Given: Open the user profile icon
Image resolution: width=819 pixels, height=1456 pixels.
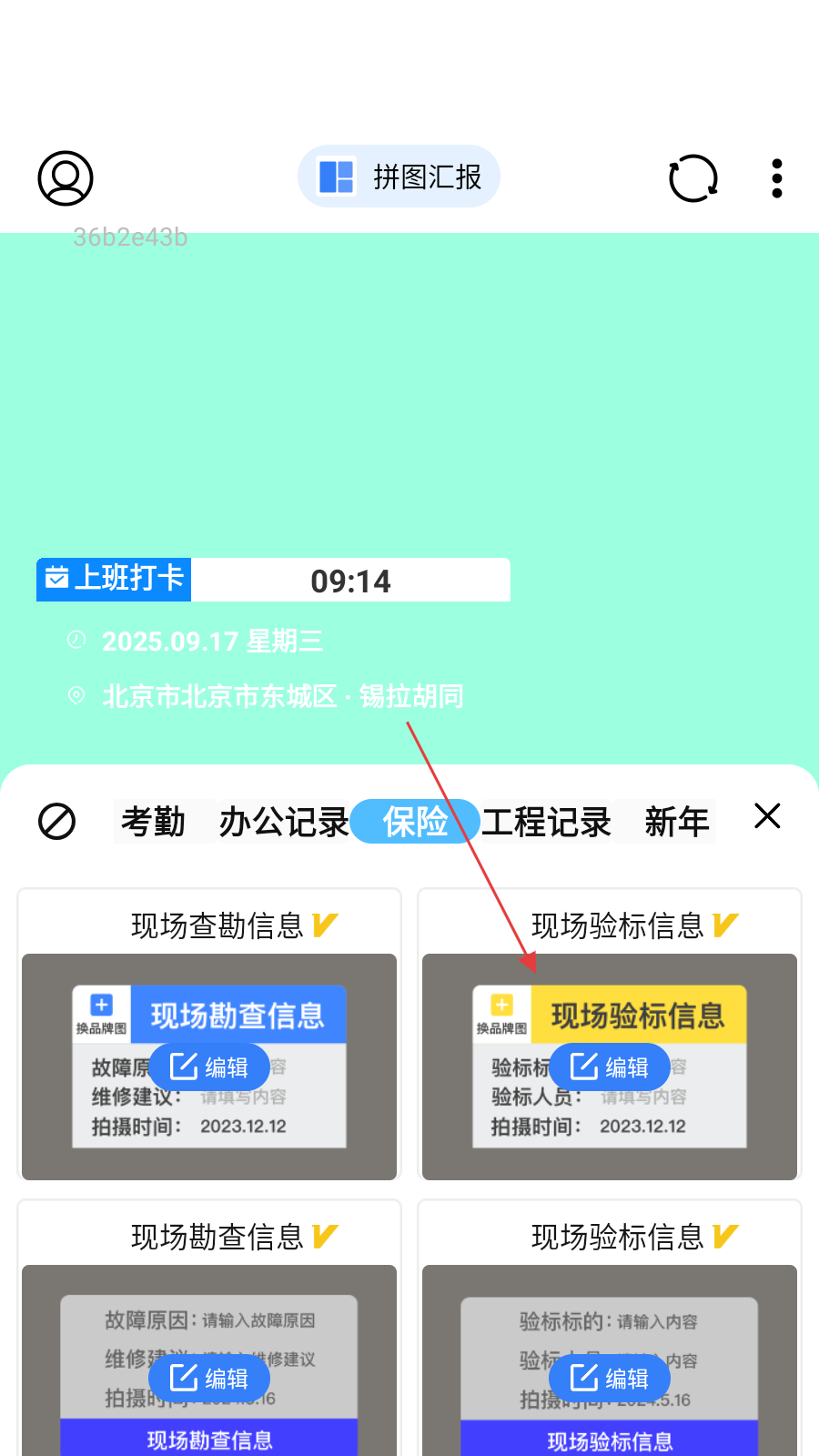Looking at the screenshot, I should pyautogui.click(x=66, y=178).
